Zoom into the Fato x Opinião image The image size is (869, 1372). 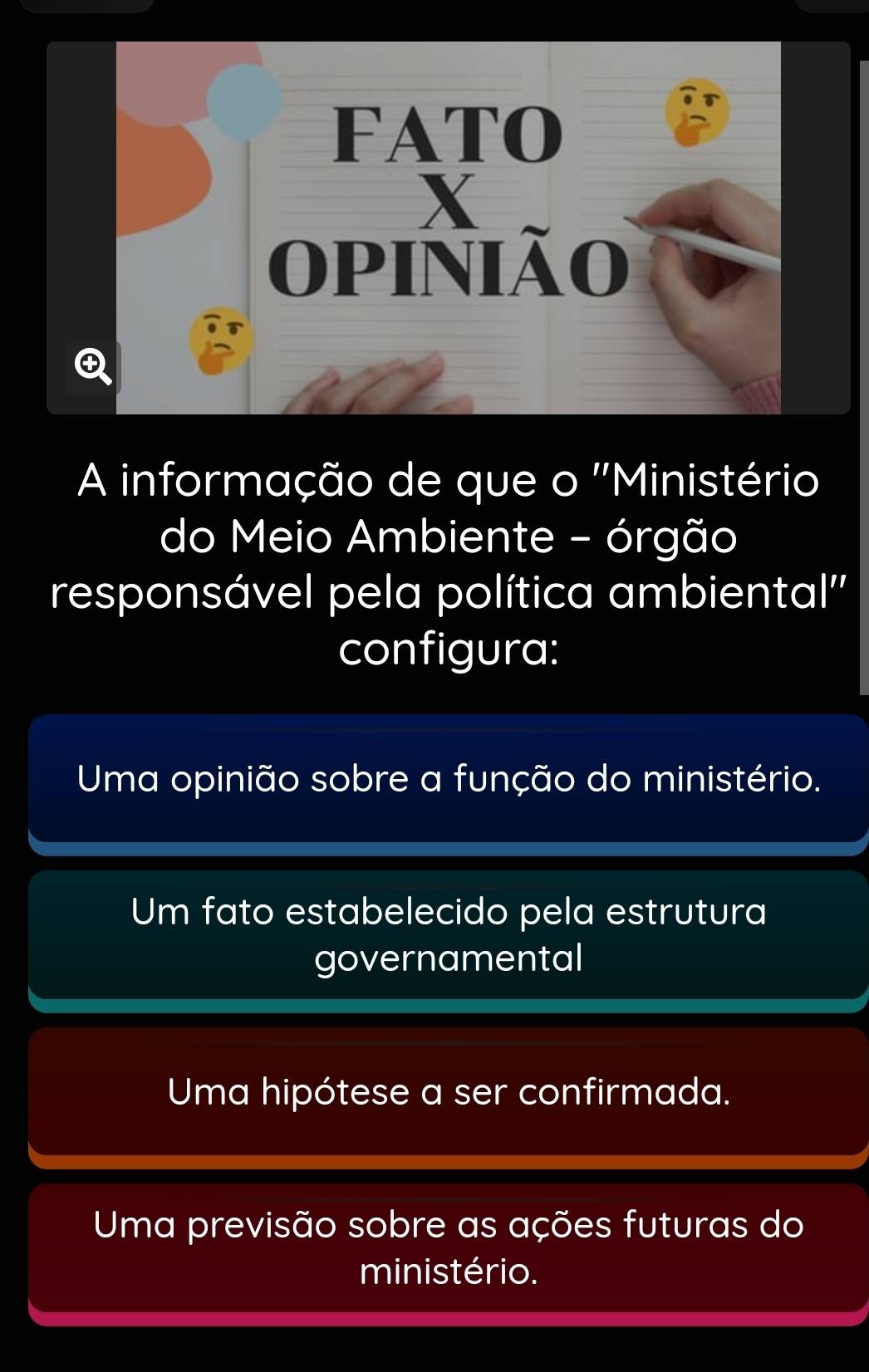tap(92, 366)
